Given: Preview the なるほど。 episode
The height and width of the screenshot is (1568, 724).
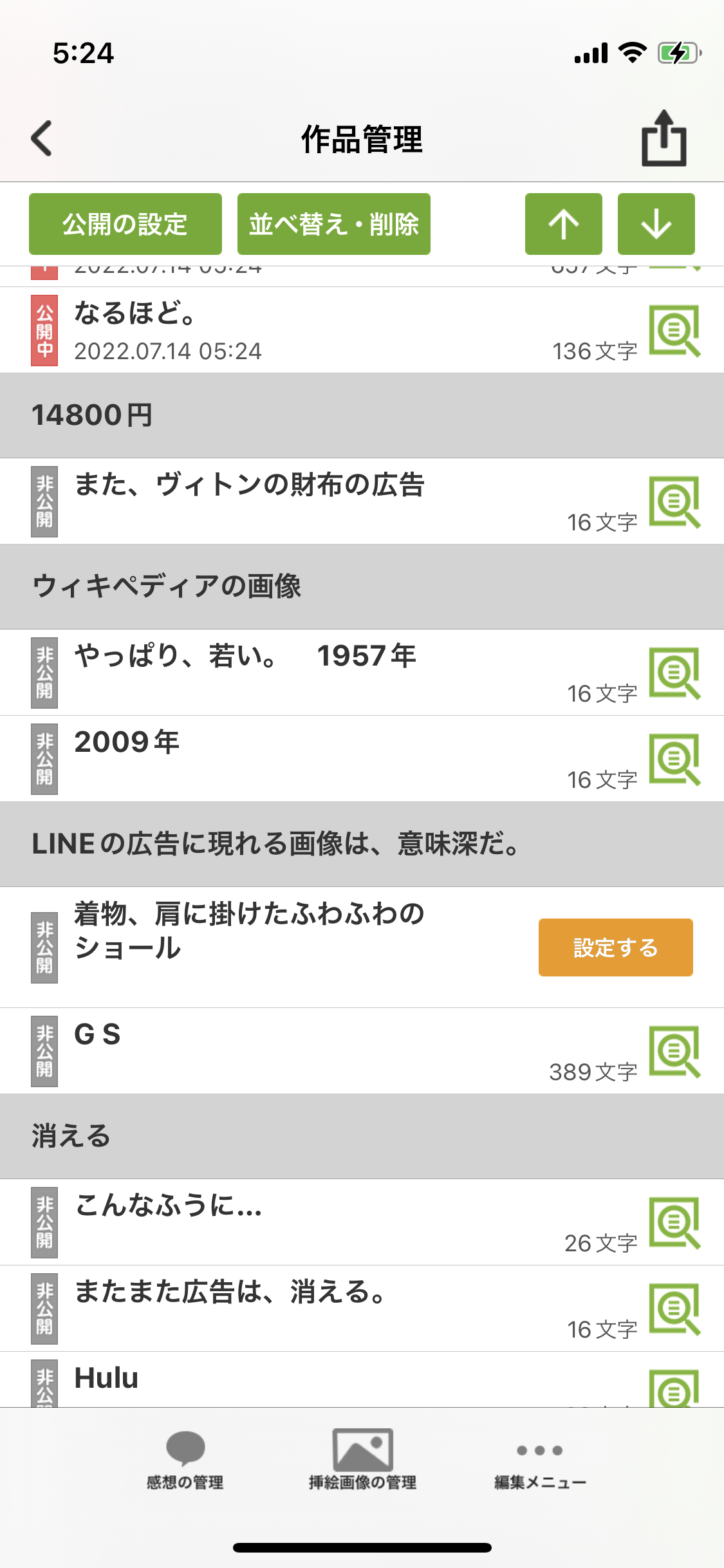Looking at the screenshot, I should [674, 331].
